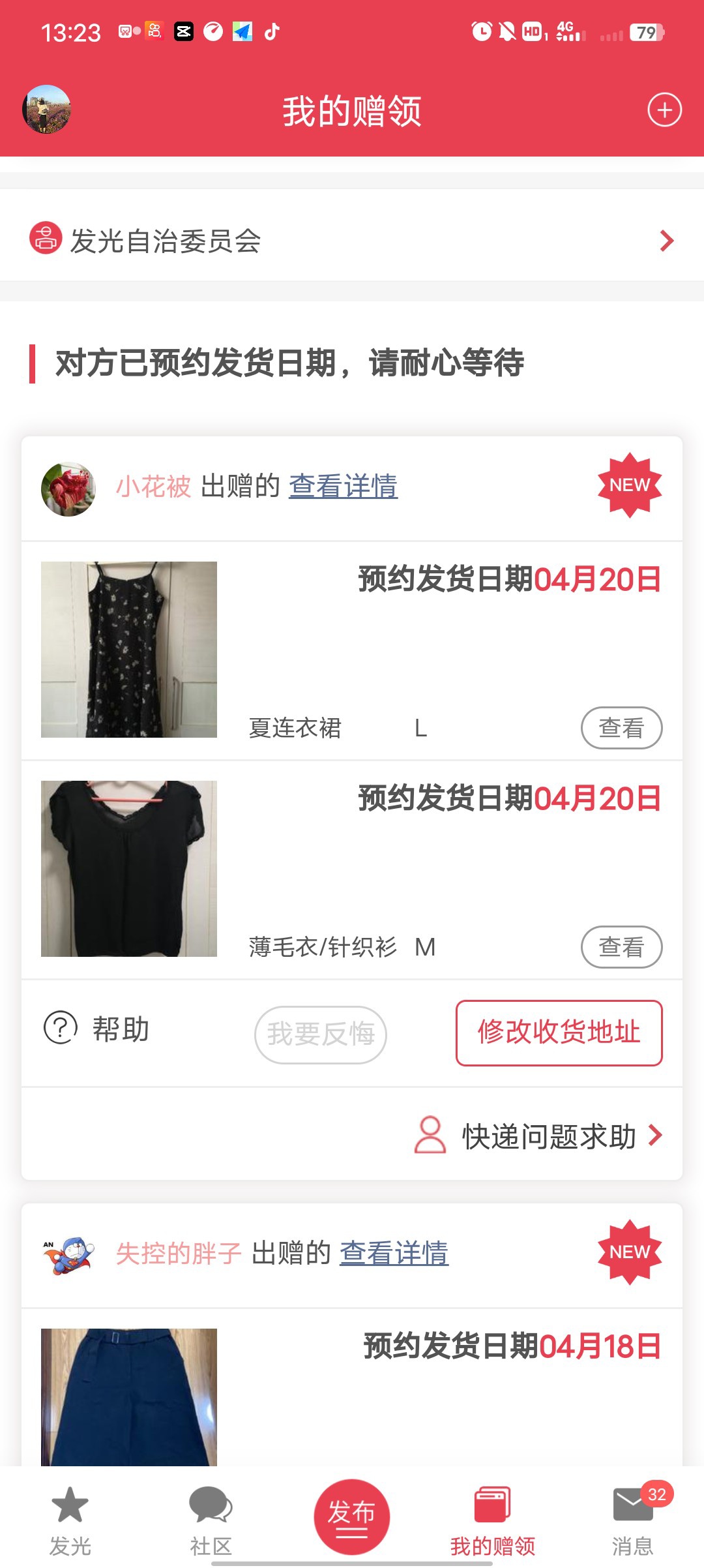Open 小花被's user profile name

(x=153, y=487)
